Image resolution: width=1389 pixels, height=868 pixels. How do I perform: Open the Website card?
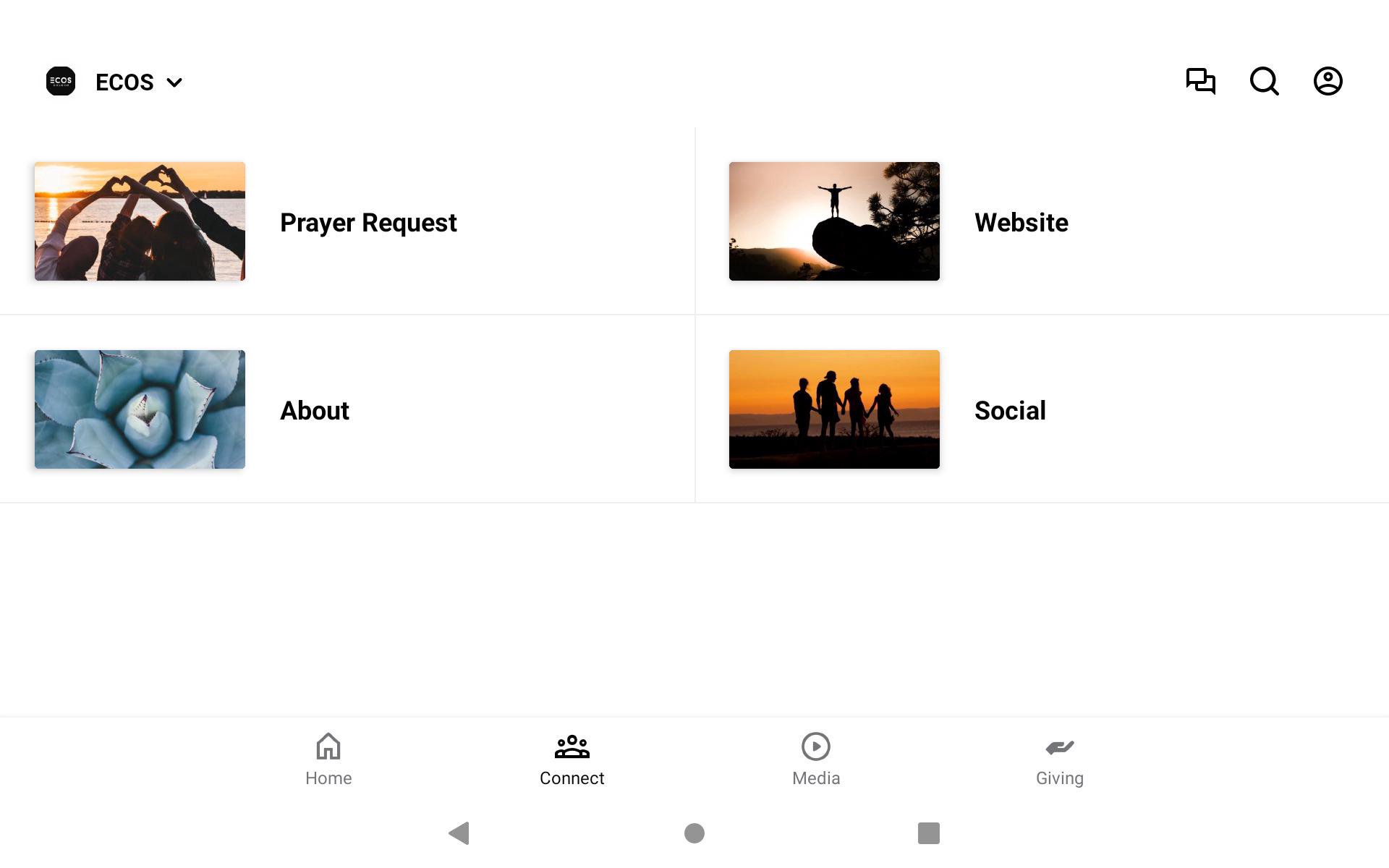[1042, 221]
